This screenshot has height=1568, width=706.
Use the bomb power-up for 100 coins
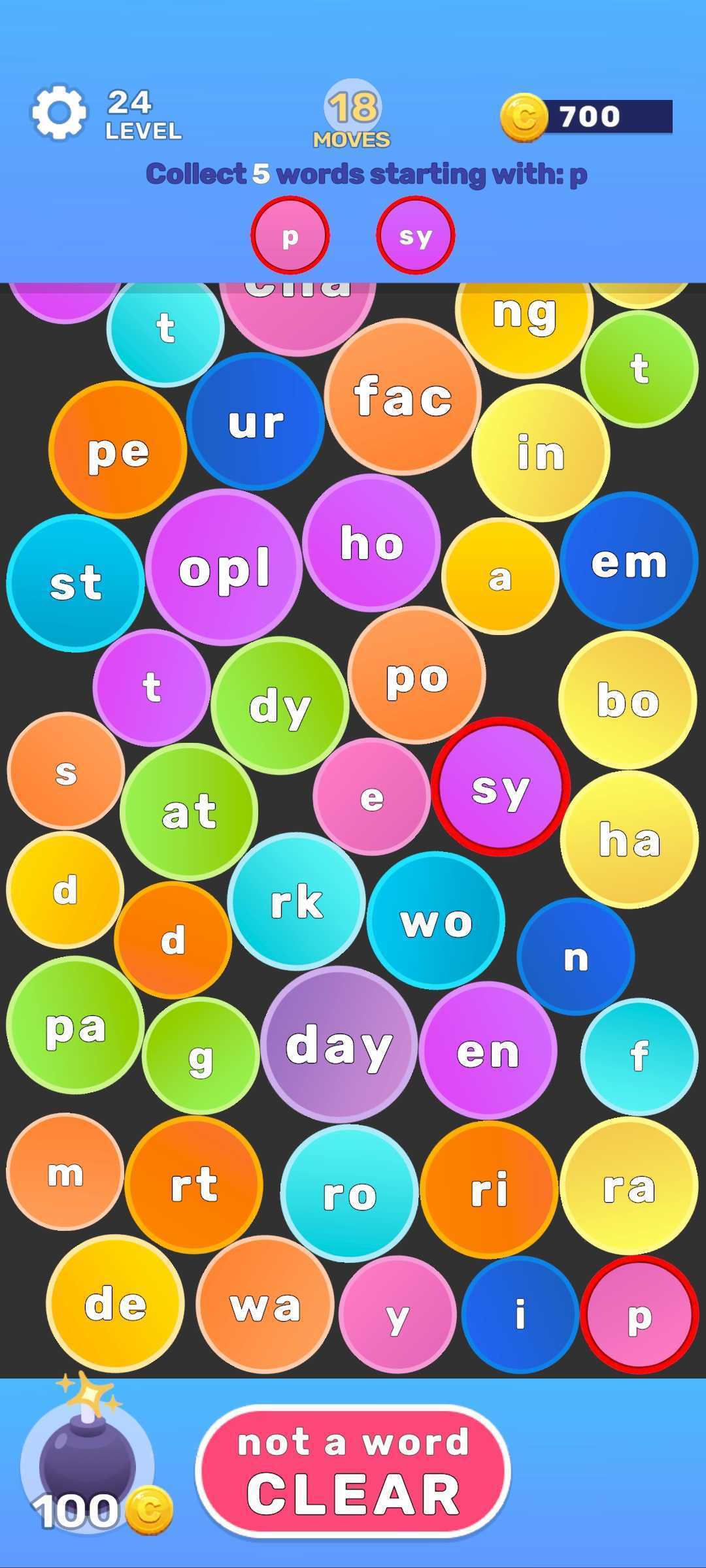(88, 1463)
